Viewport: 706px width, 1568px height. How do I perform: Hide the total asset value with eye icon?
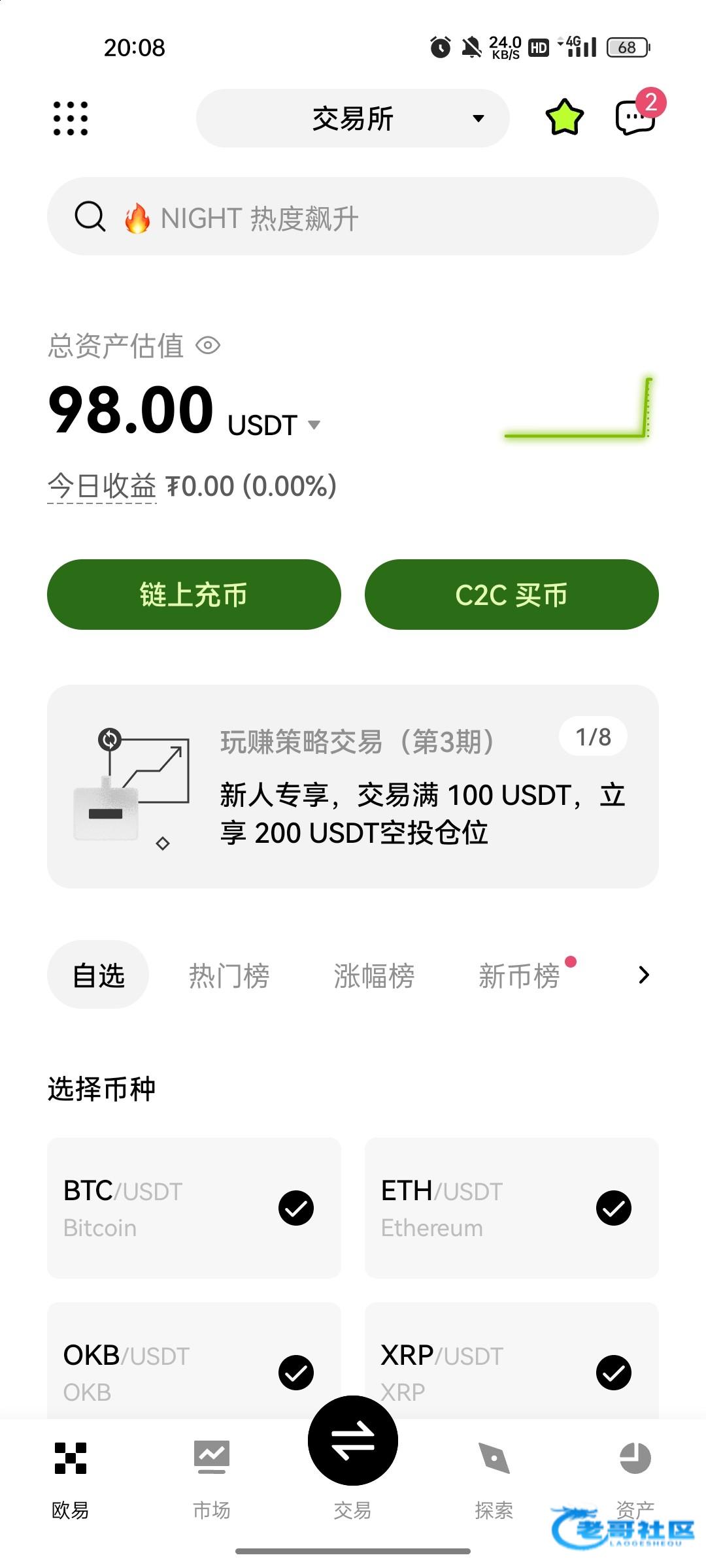(x=209, y=345)
